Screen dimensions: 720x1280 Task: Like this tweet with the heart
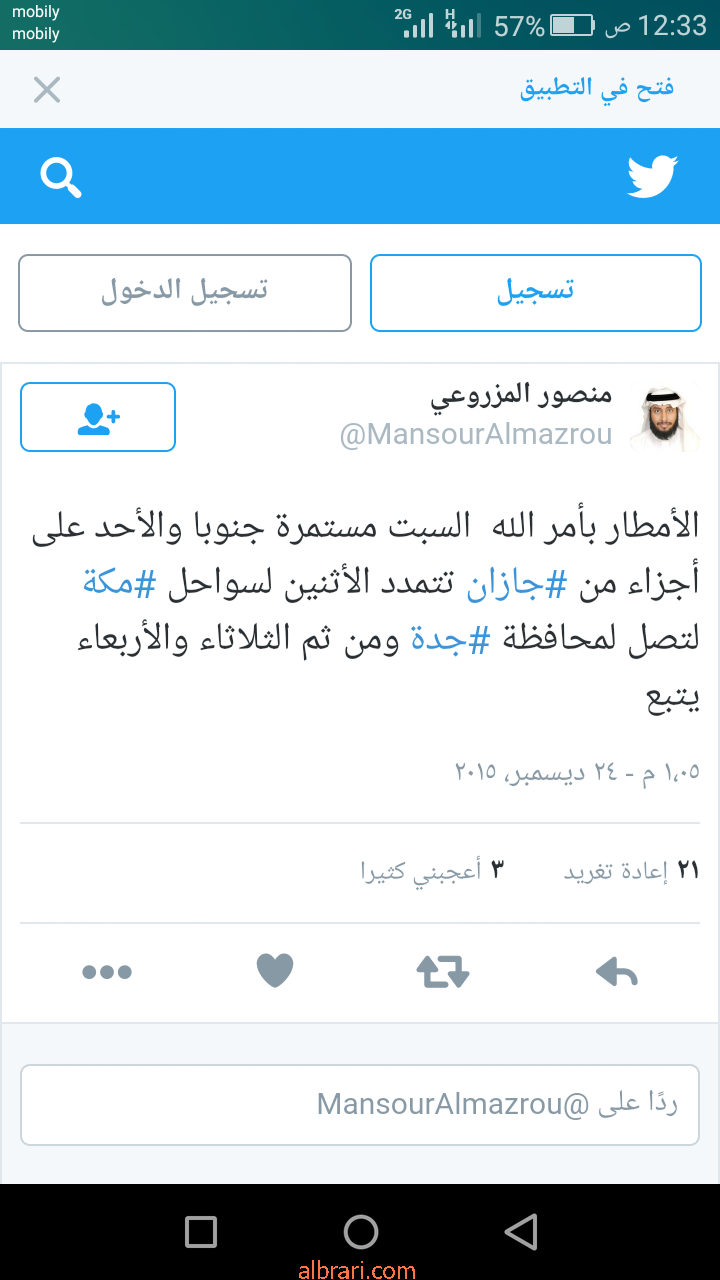point(275,971)
